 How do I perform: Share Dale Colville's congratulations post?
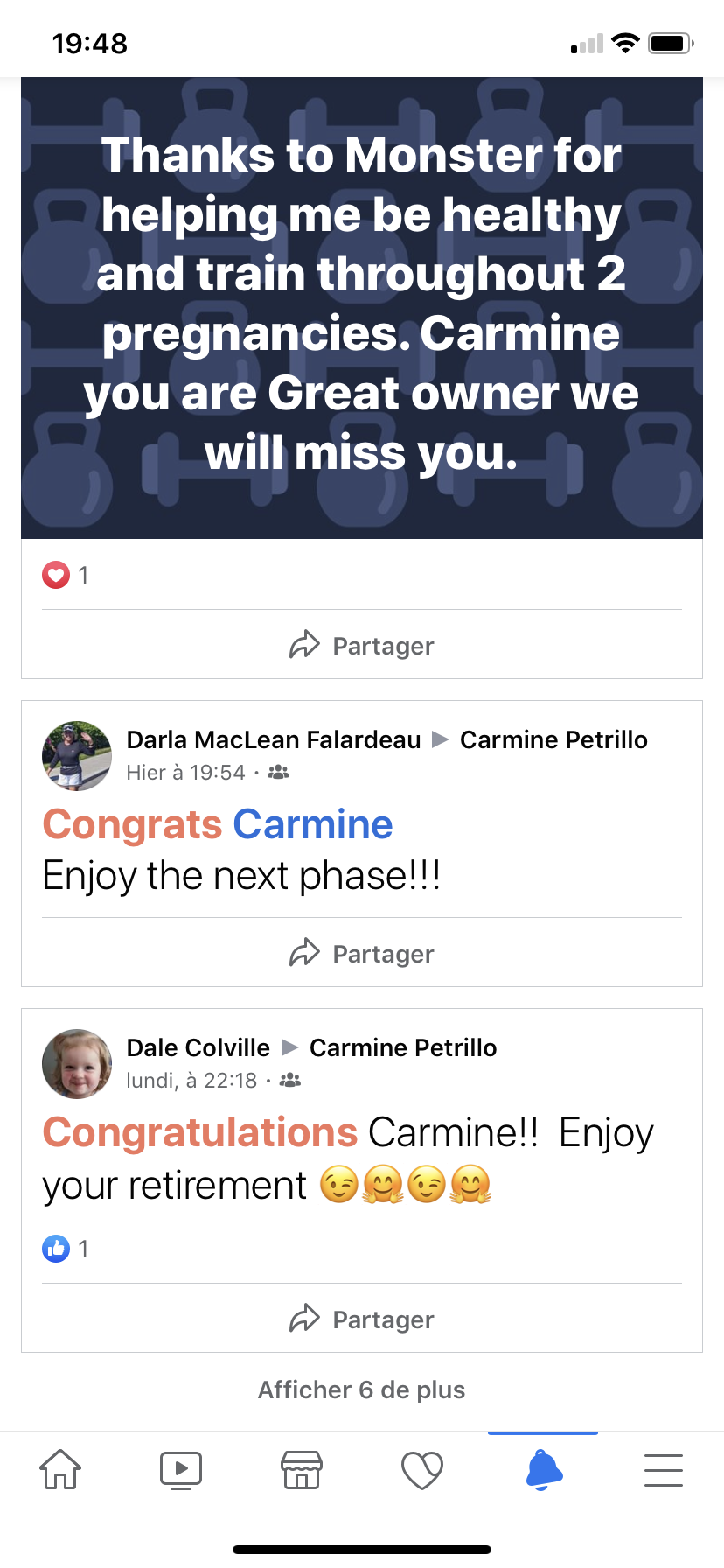[x=362, y=1319]
